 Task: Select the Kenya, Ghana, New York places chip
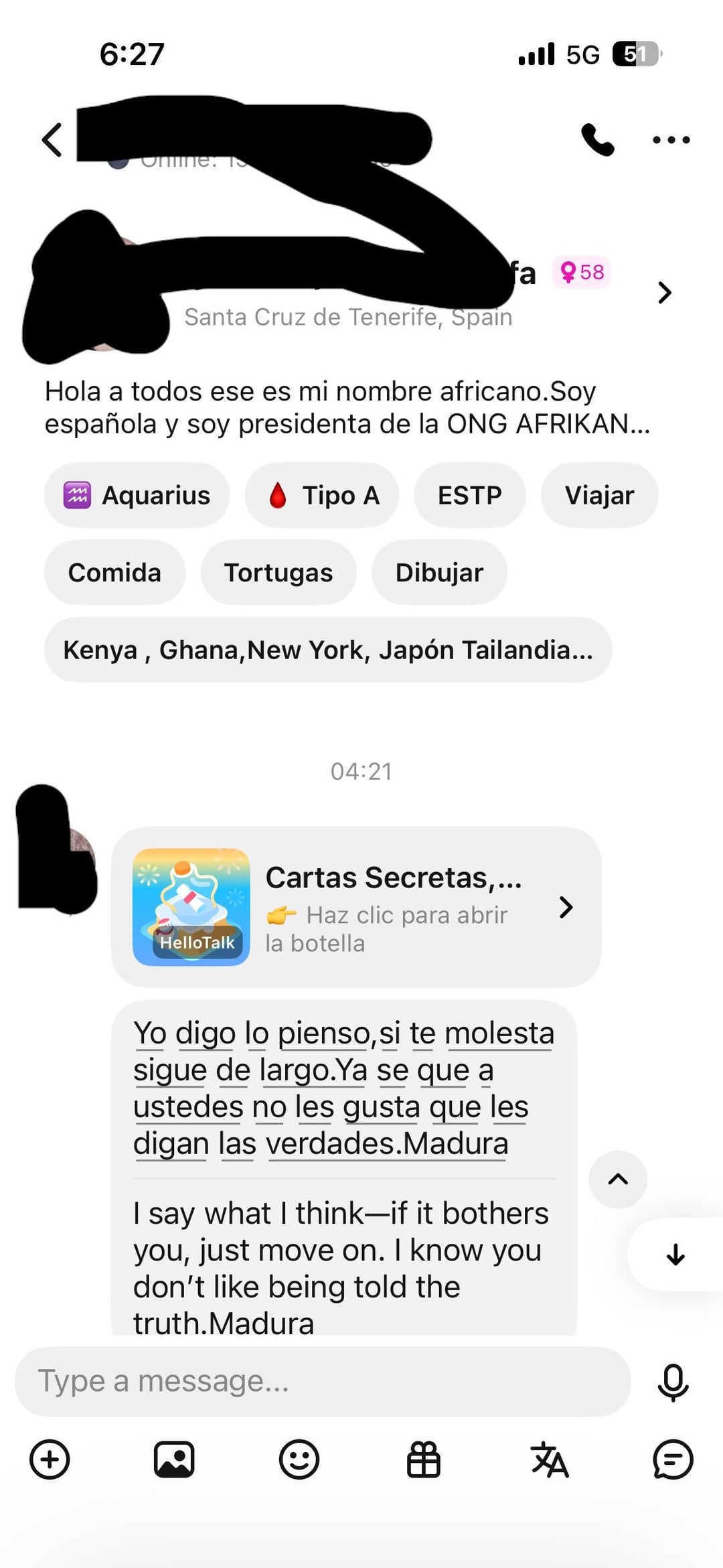click(x=328, y=650)
